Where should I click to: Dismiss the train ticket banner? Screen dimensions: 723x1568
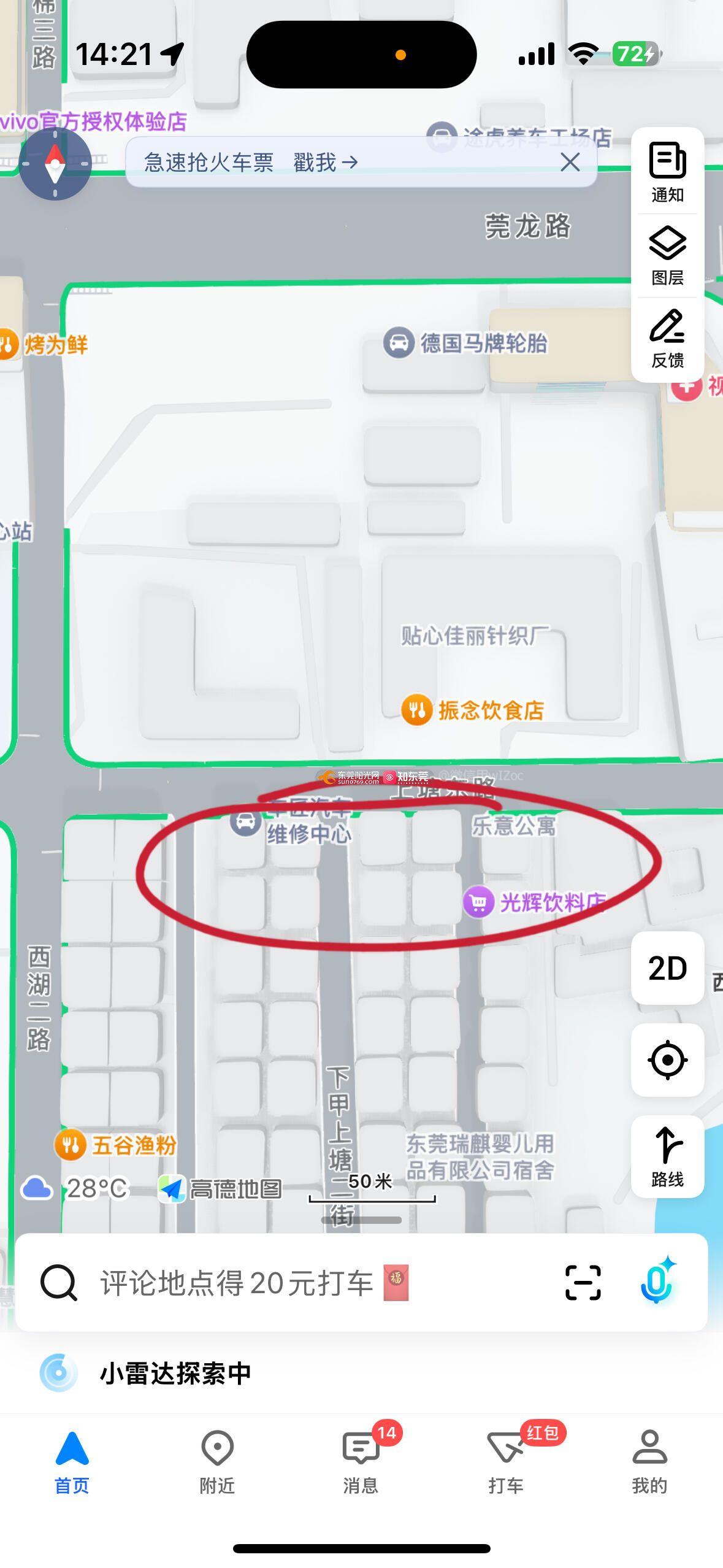click(x=570, y=163)
